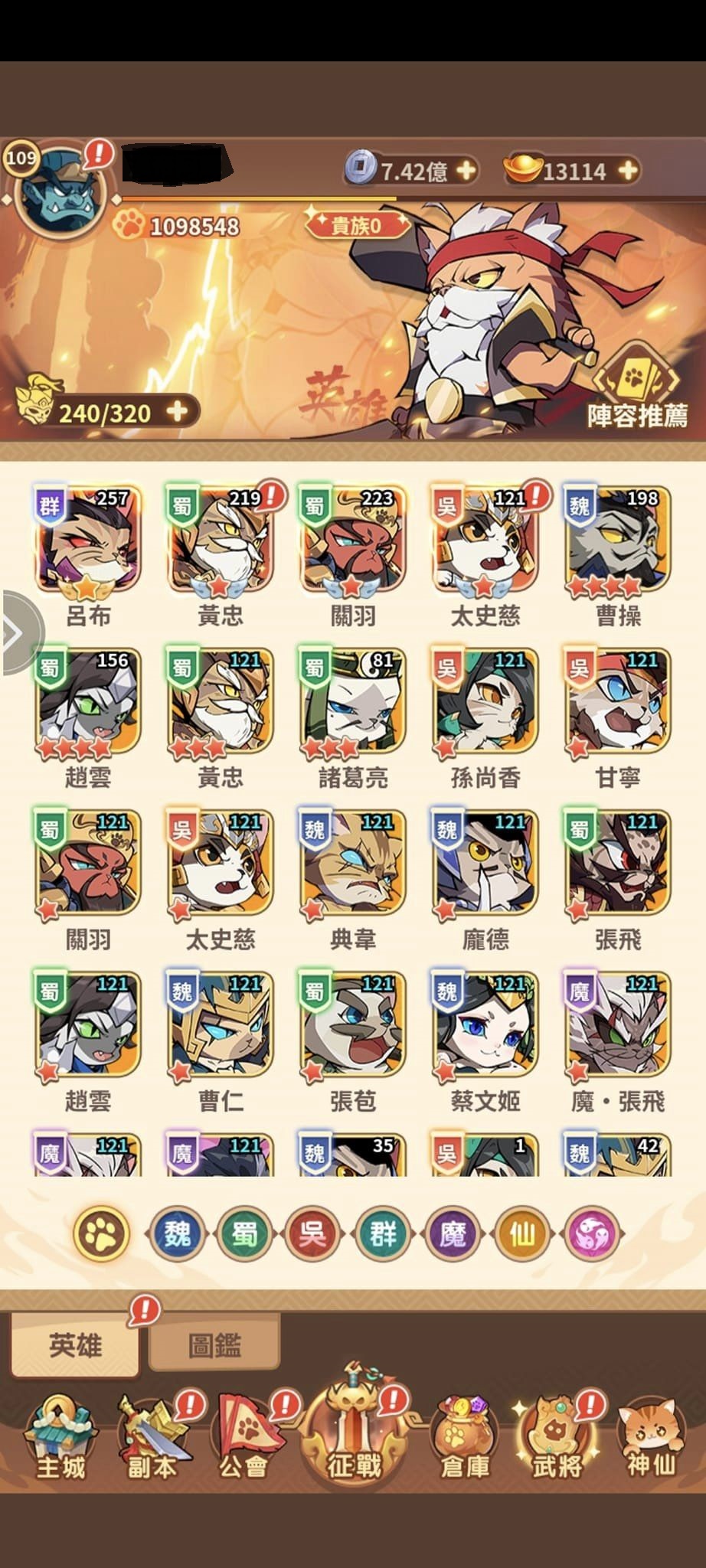Open 倉庫 warehouse
Viewport: 706px width, 1568px height.
tap(465, 1438)
